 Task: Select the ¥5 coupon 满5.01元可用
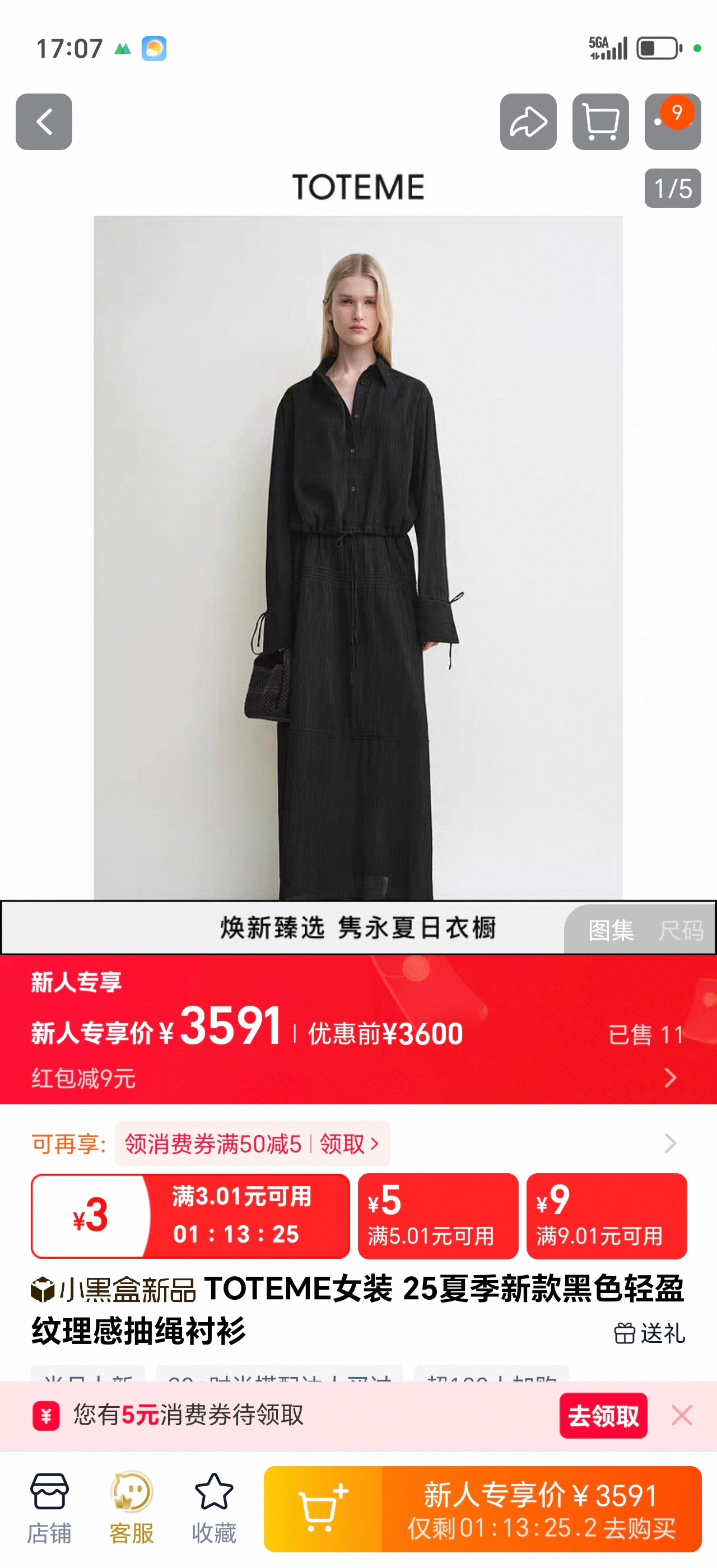pyautogui.click(x=437, y=1216)
